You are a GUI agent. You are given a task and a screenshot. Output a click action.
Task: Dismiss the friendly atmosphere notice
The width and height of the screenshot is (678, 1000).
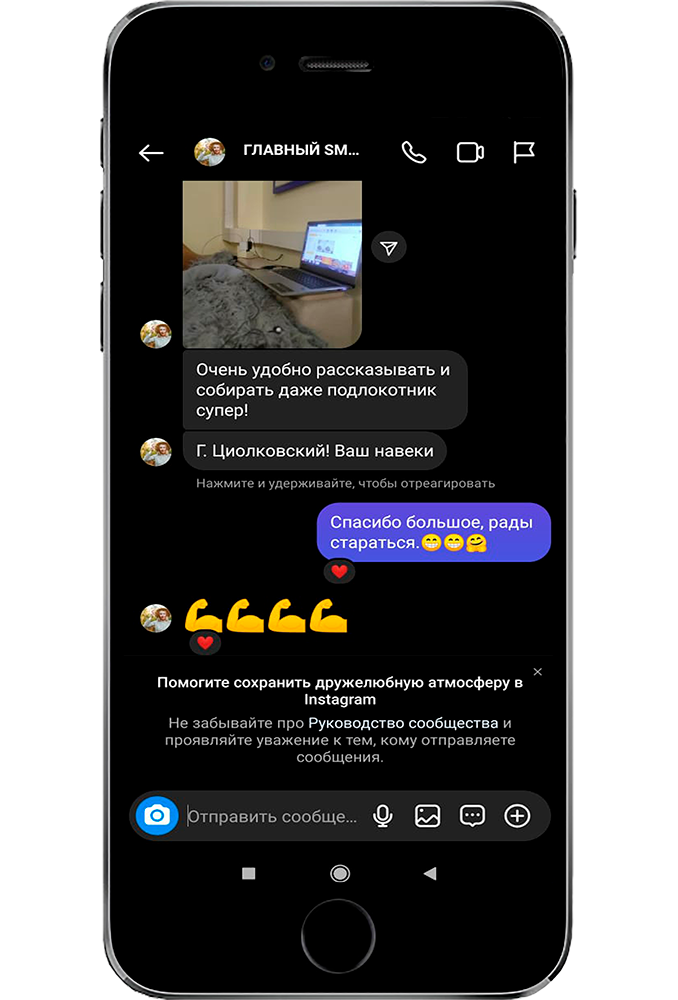538,672
